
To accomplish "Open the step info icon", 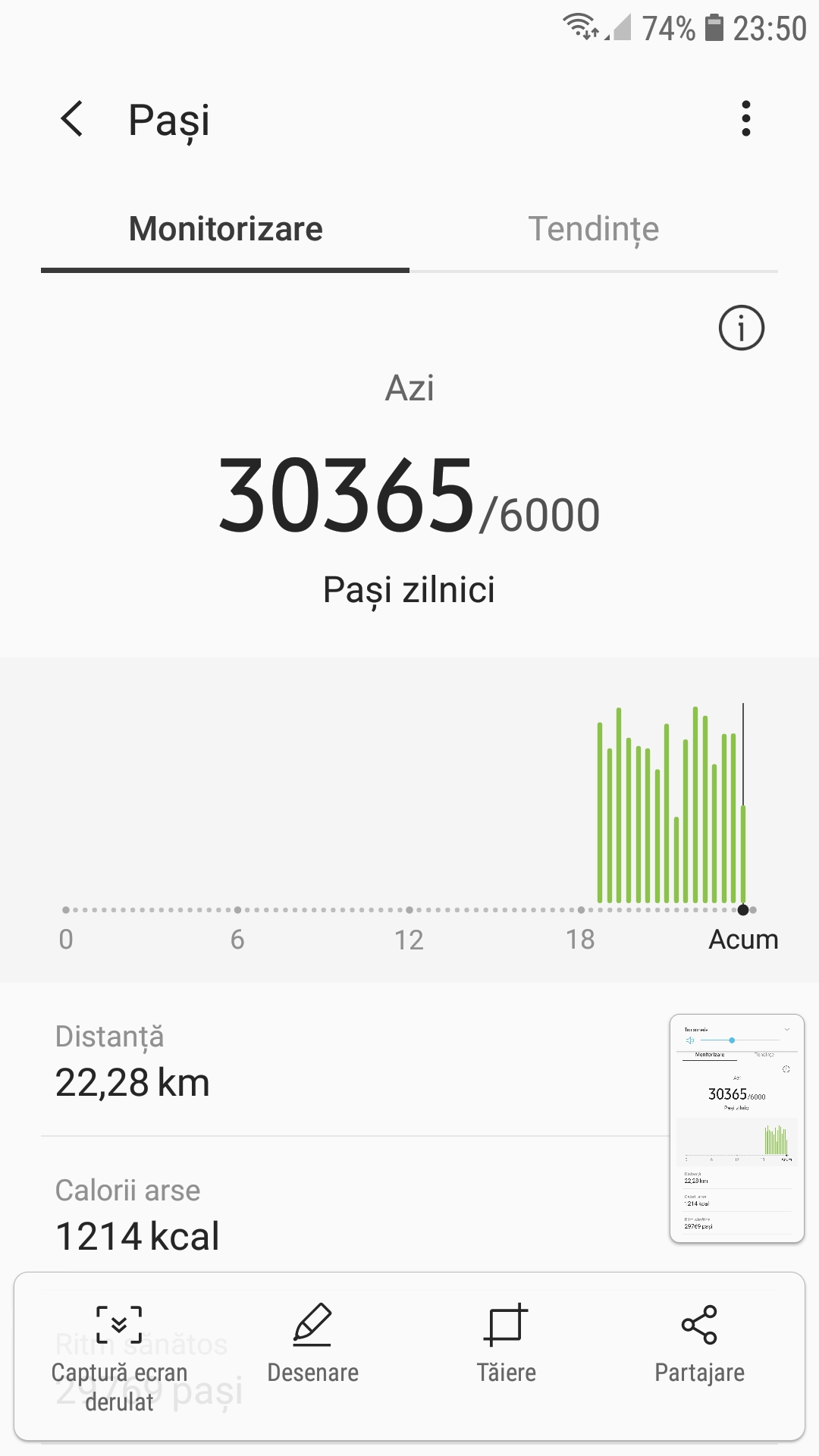I will click(741, 328).
